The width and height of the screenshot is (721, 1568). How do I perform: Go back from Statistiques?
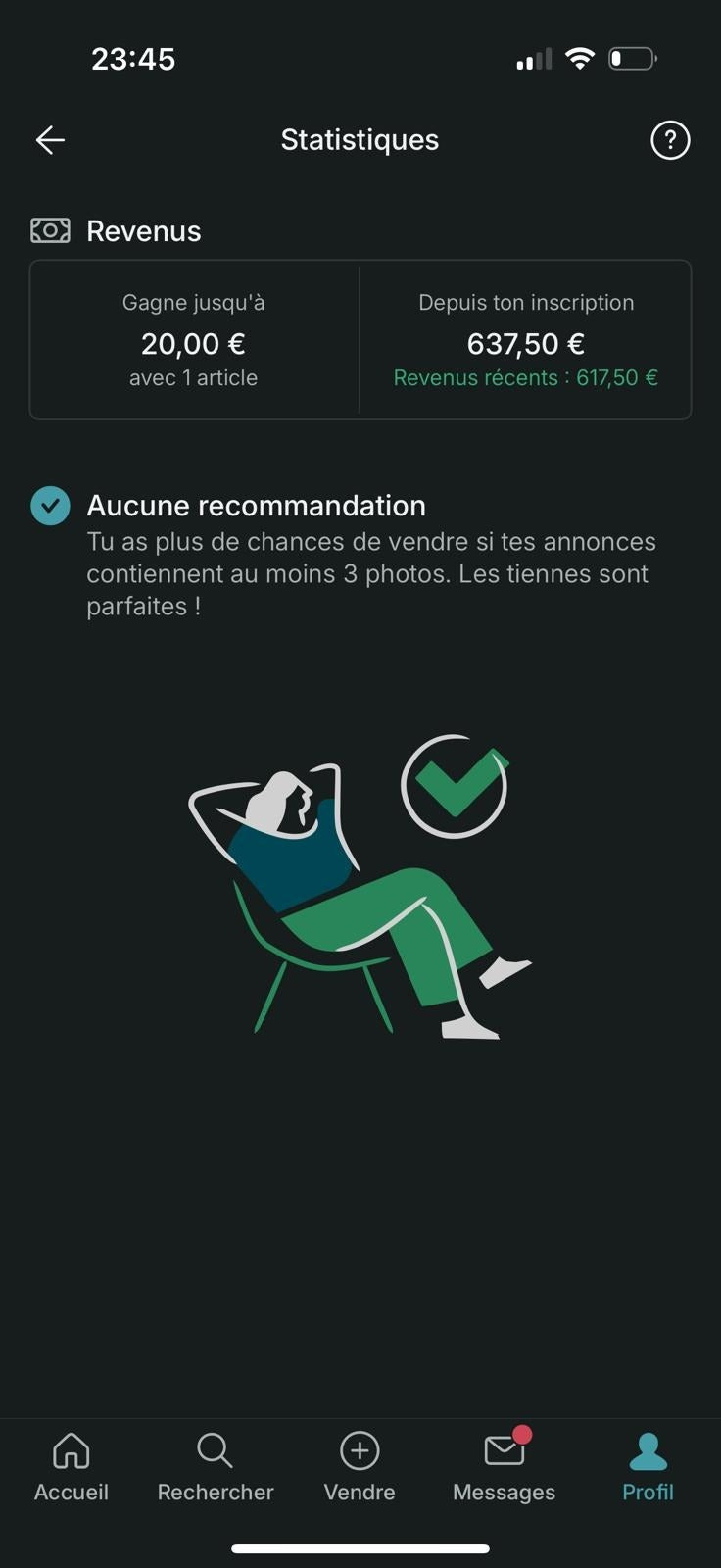point(50,140)
